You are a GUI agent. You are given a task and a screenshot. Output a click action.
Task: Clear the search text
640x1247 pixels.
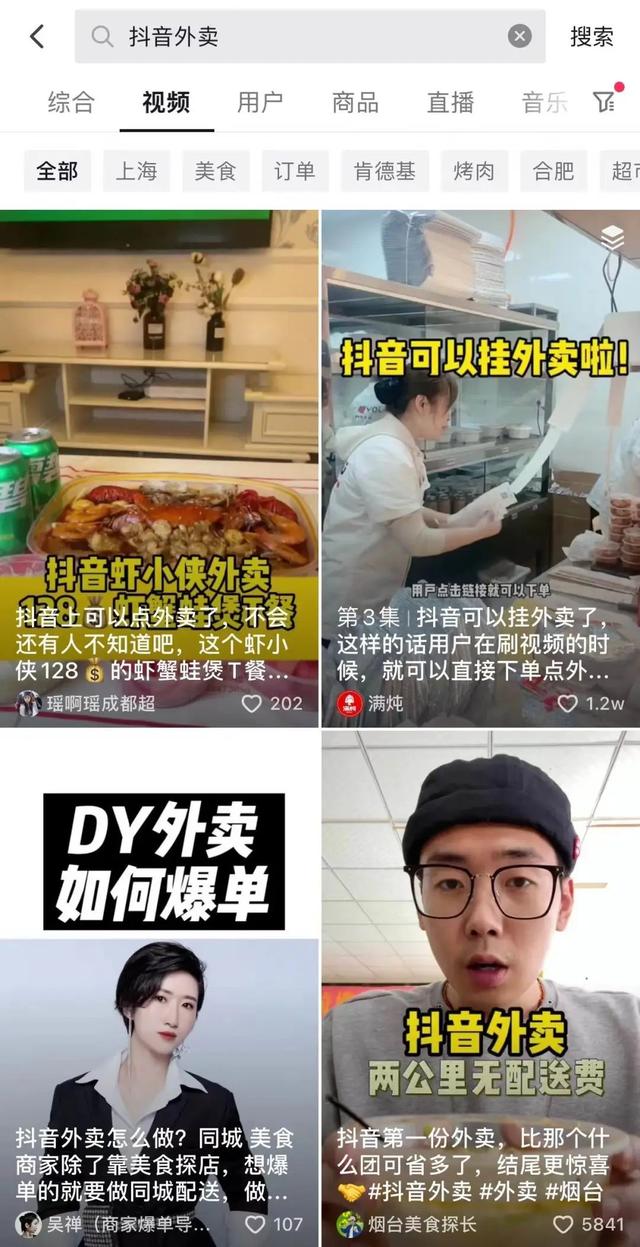coord(519,37)
